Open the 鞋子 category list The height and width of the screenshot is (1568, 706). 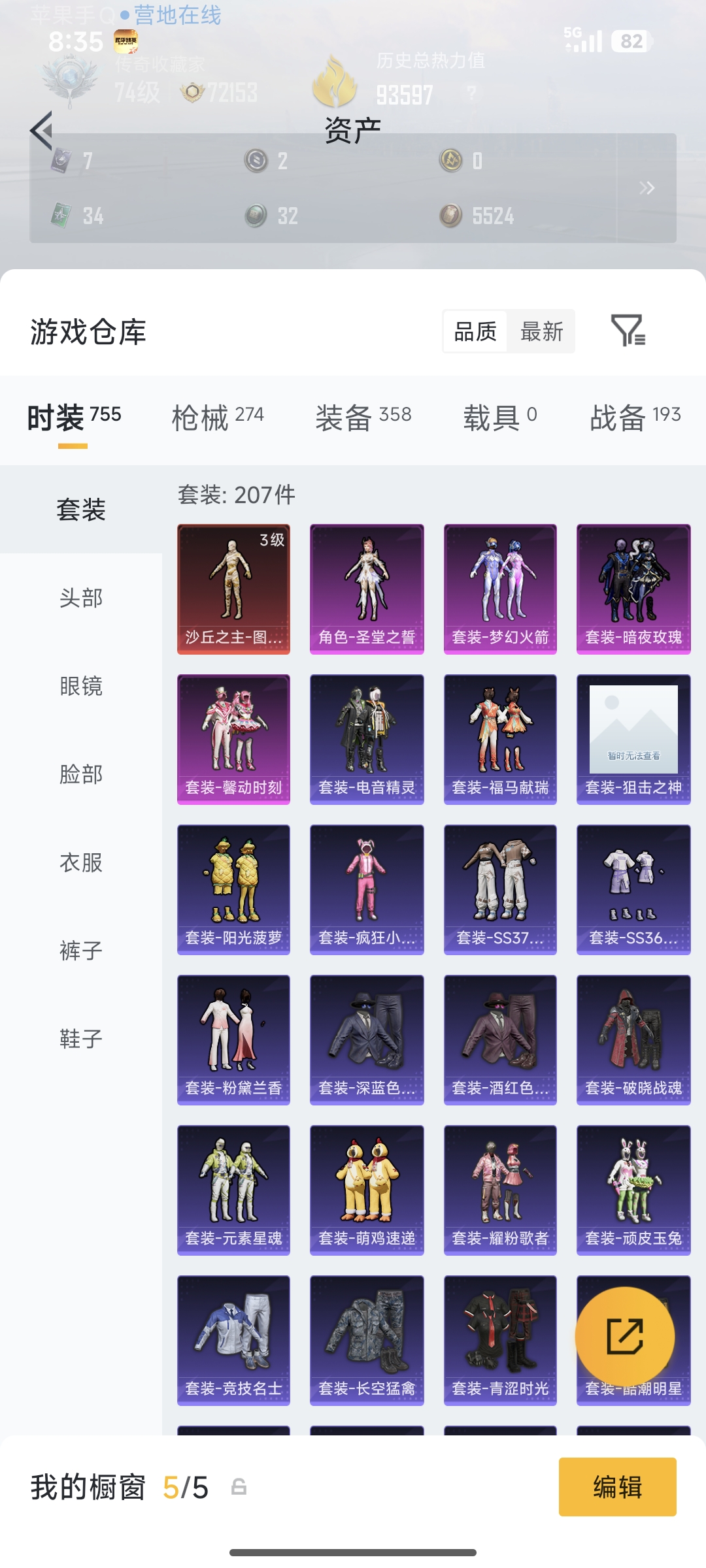pos(80,1039)
